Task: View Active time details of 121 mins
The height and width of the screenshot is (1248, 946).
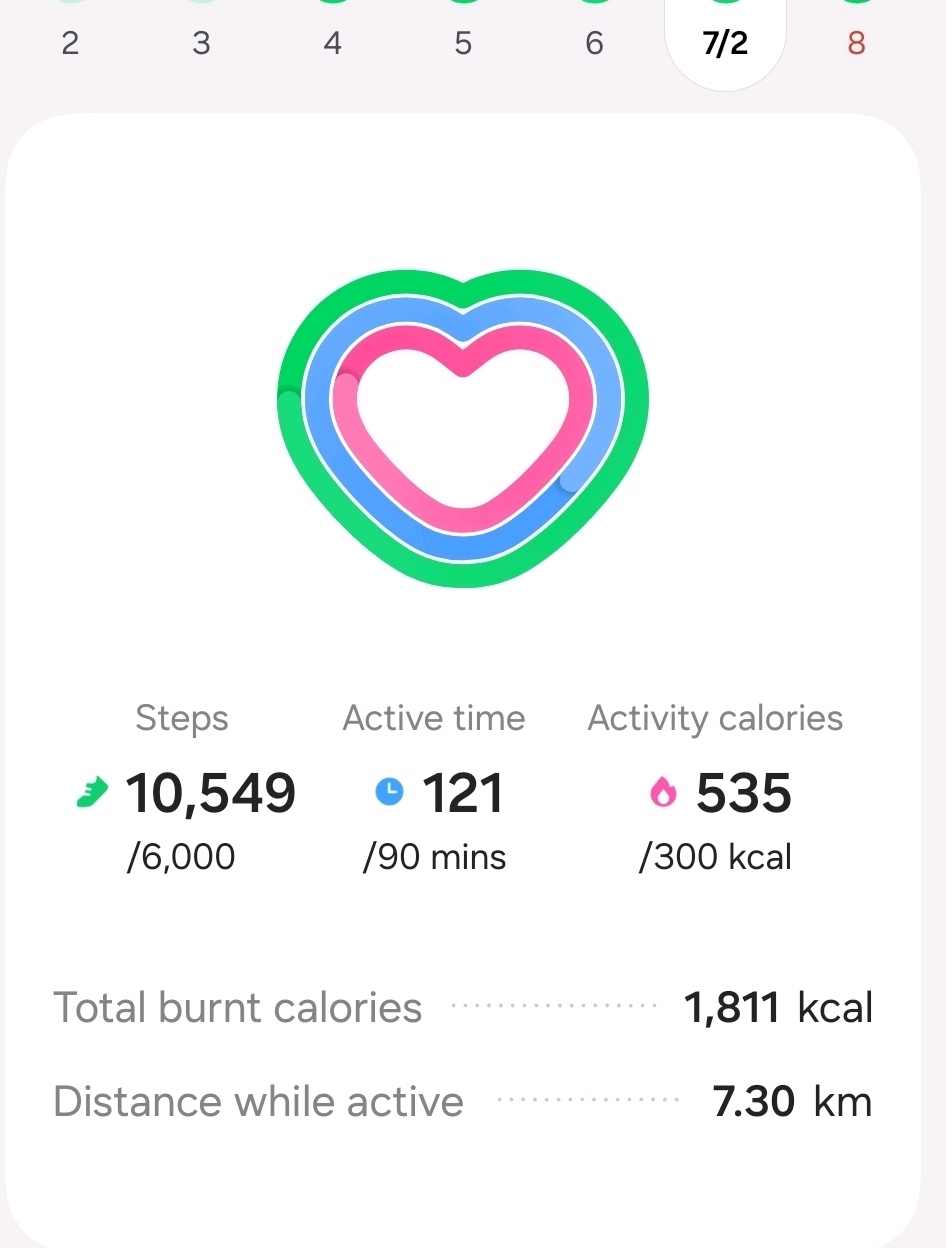Action: [x=434, y=792]
